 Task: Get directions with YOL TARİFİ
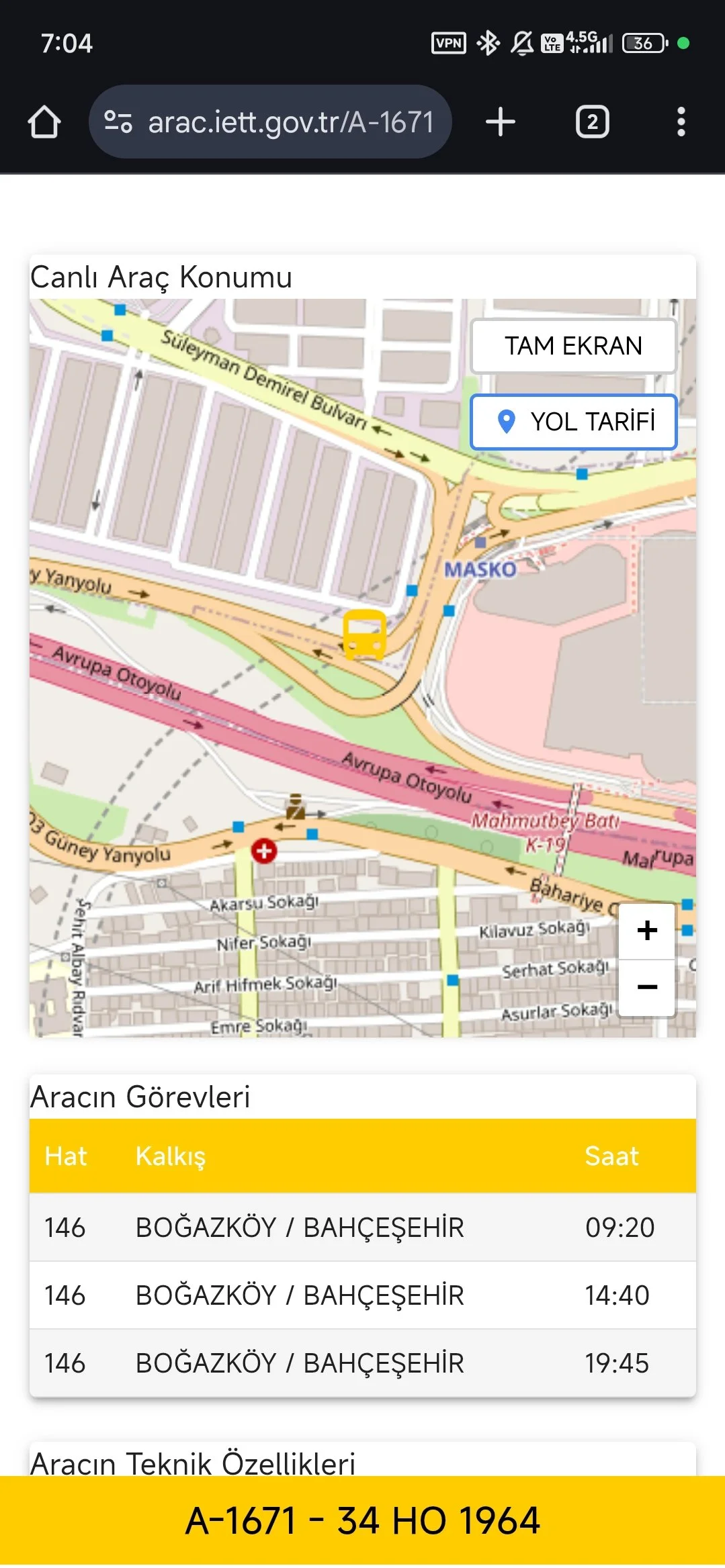pyautogui.click(x=573, y=422)
